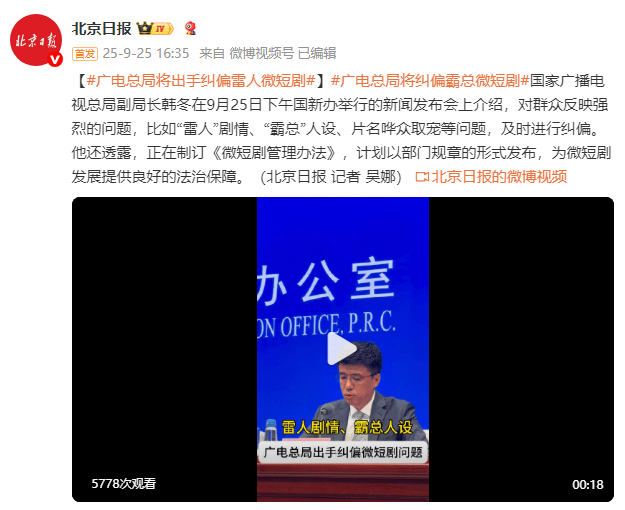Open the 北京日报 account name
The width and height of the screenshot is (625, 510).
102,28
